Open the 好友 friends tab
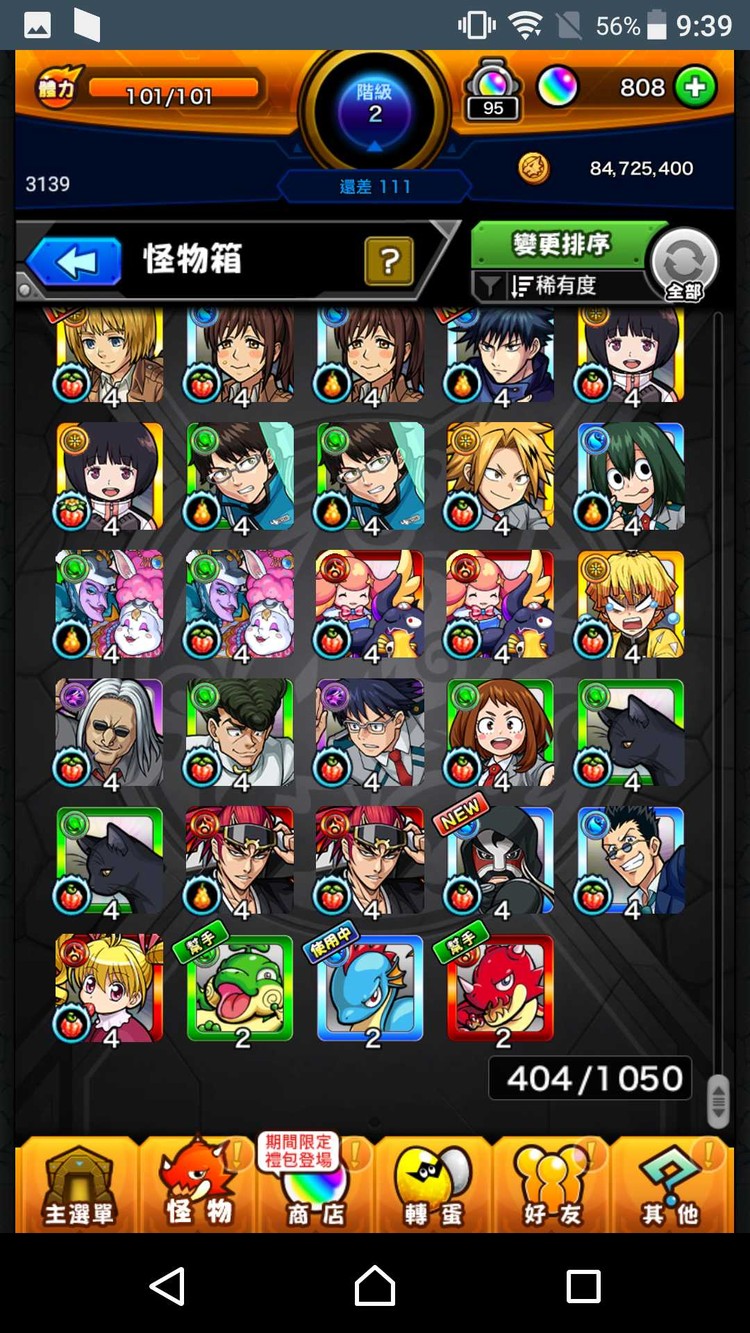 [x=550, y=1186]
